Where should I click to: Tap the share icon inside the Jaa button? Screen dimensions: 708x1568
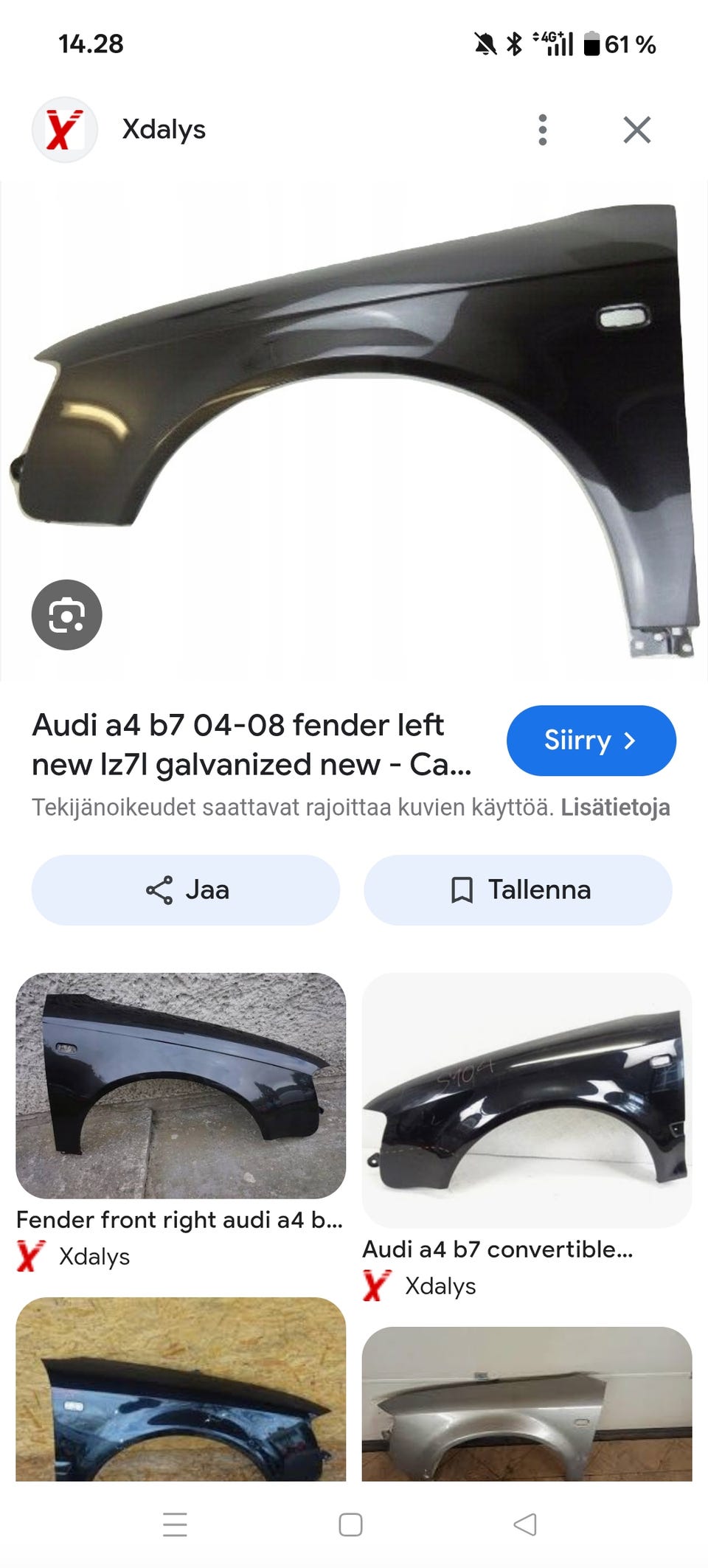(x=159, y=890)
